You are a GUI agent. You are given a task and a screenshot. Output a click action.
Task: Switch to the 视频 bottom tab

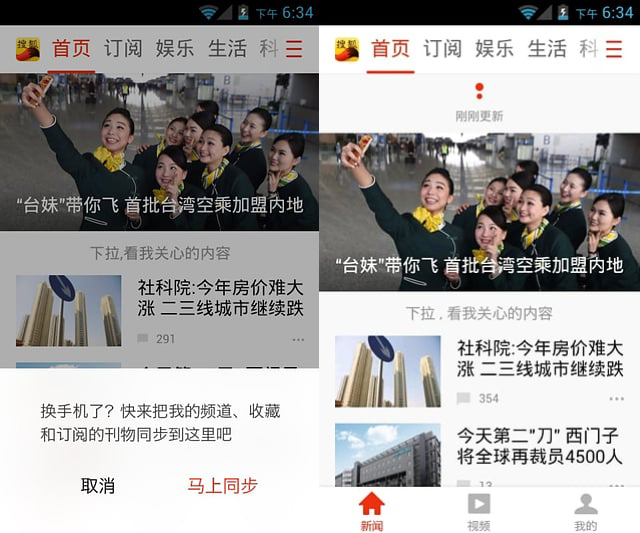pos(479,511)
